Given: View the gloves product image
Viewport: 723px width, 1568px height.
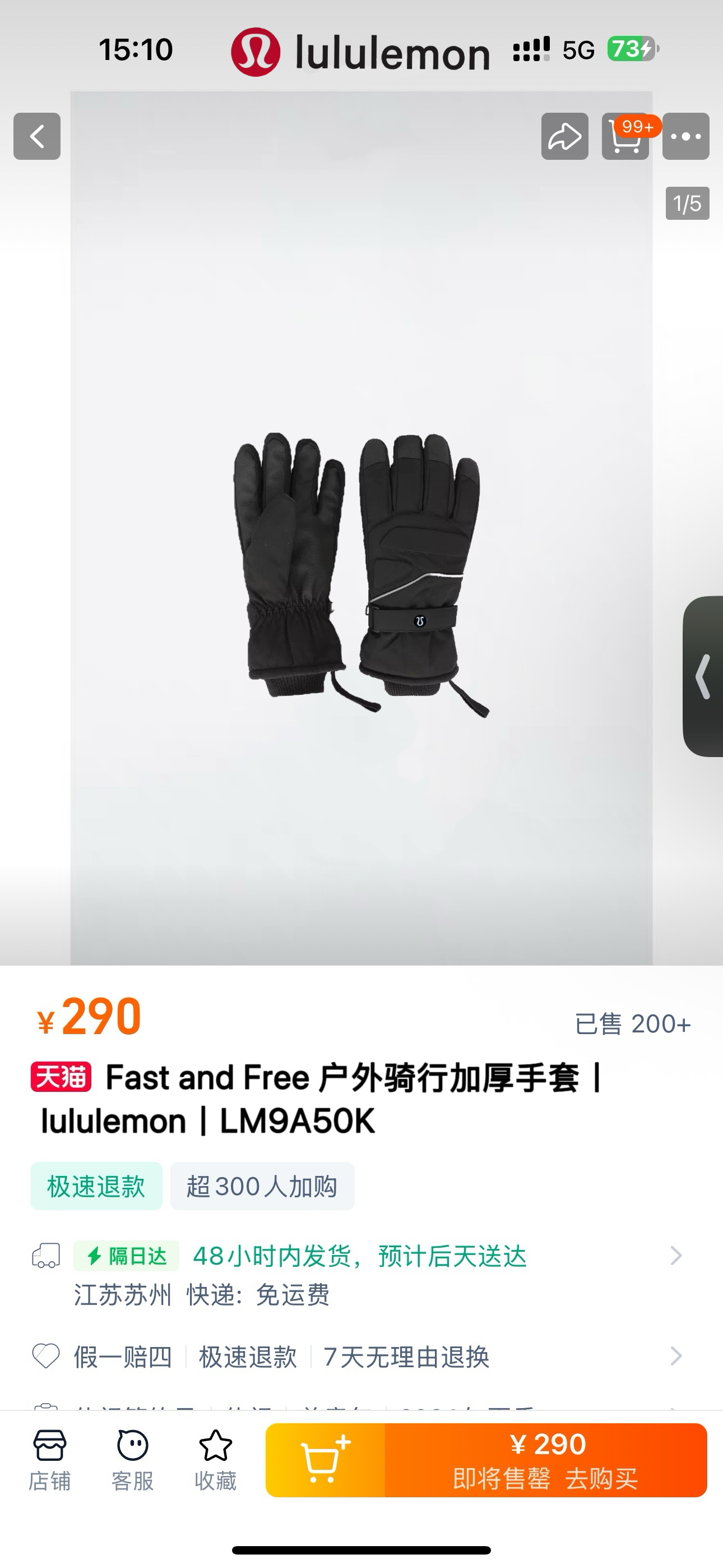Looking at the screenshot, I should [361, 572].
